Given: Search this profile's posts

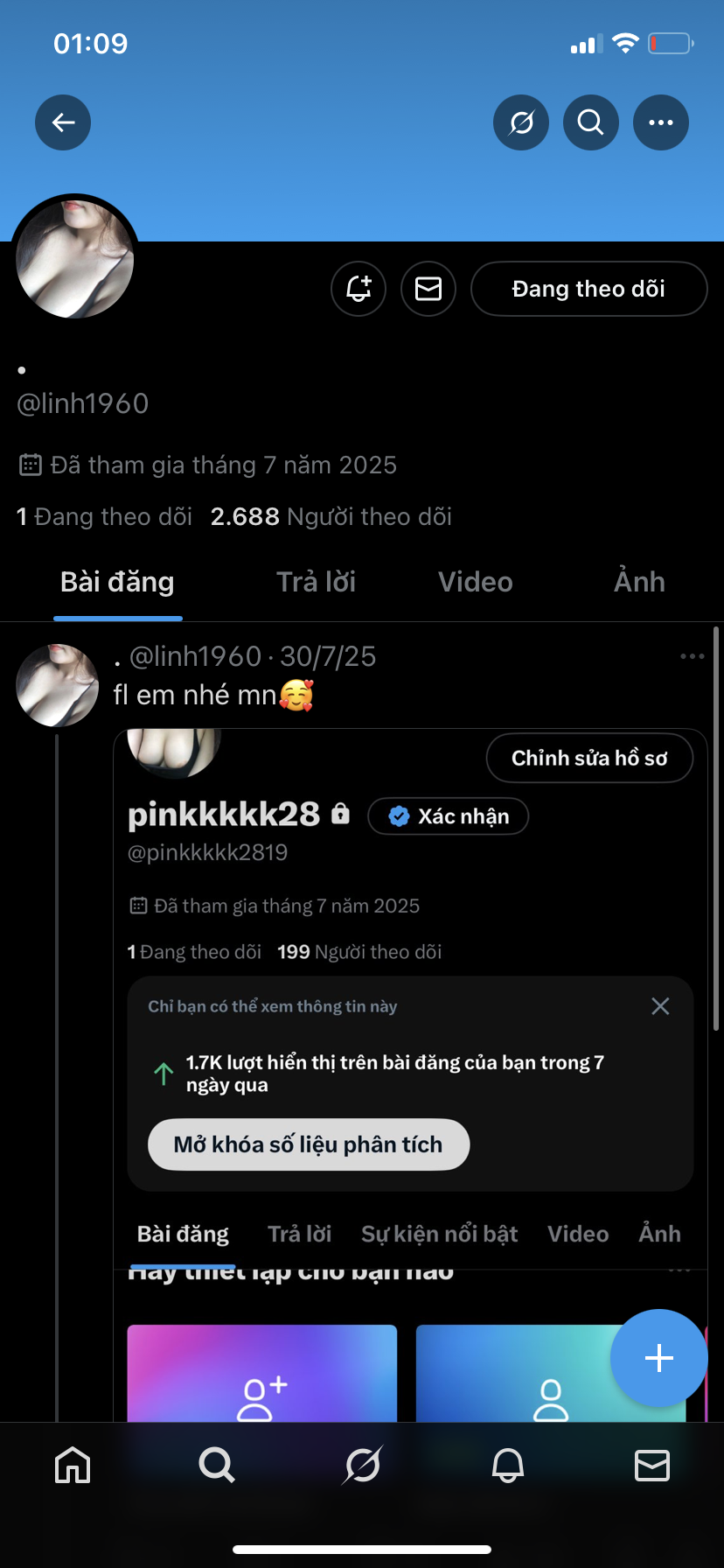Looking at the screenshot, I should click(591, 122).
